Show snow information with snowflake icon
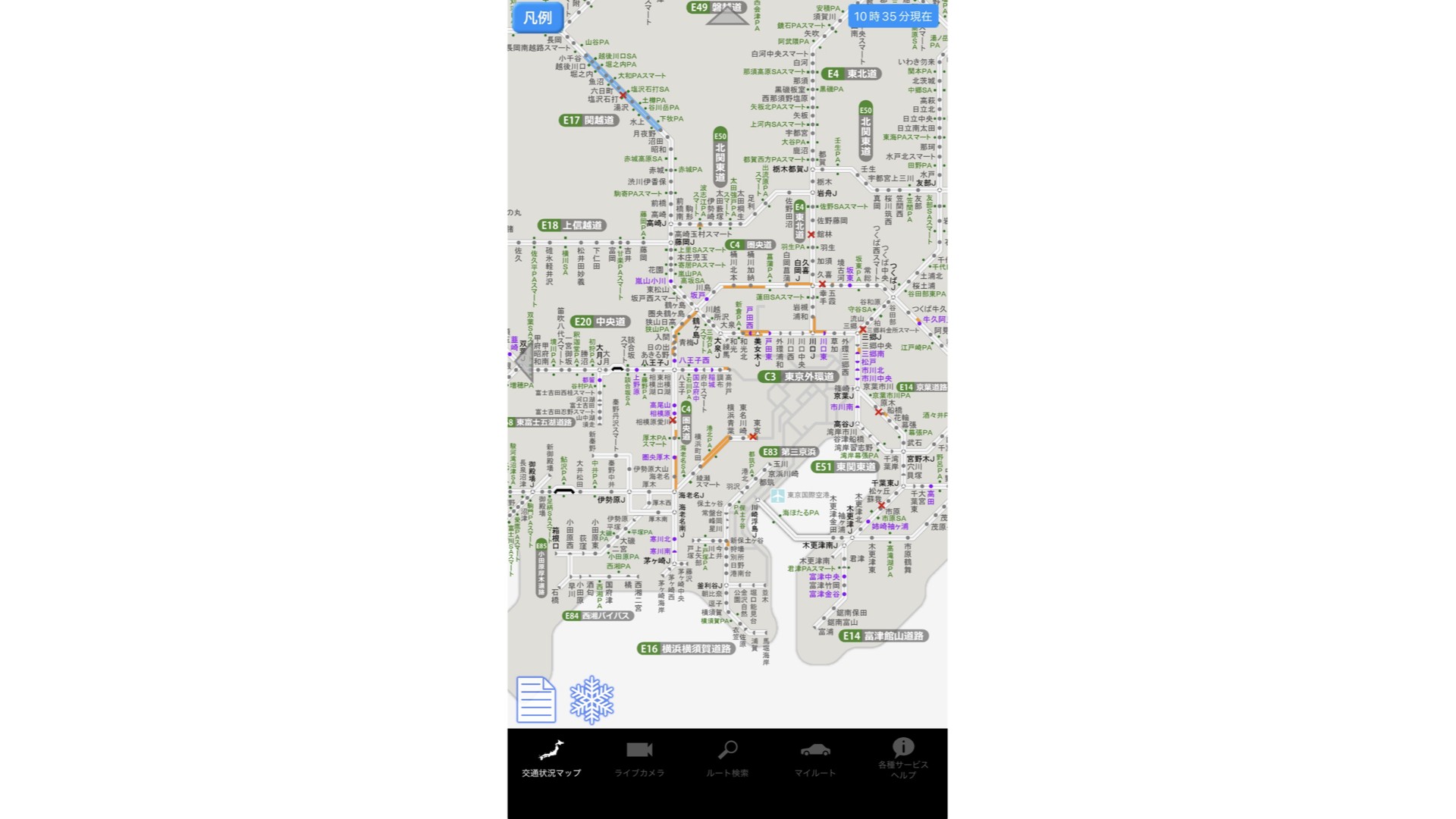 point(591,699)
